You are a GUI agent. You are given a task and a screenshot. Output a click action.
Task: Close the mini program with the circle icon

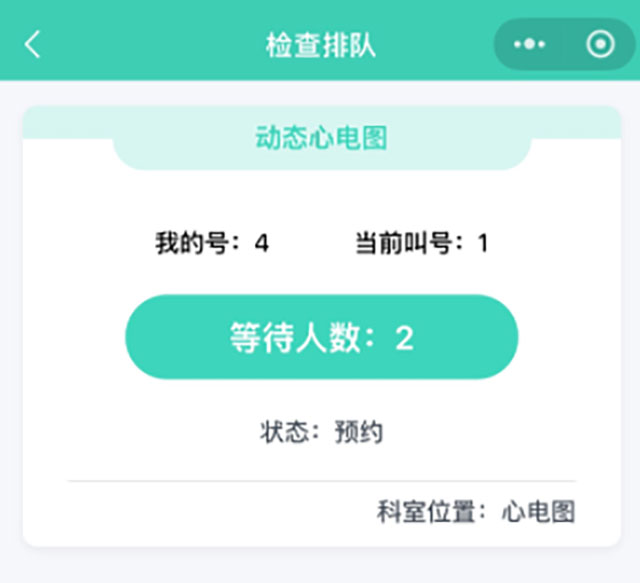tap(600, 45)
